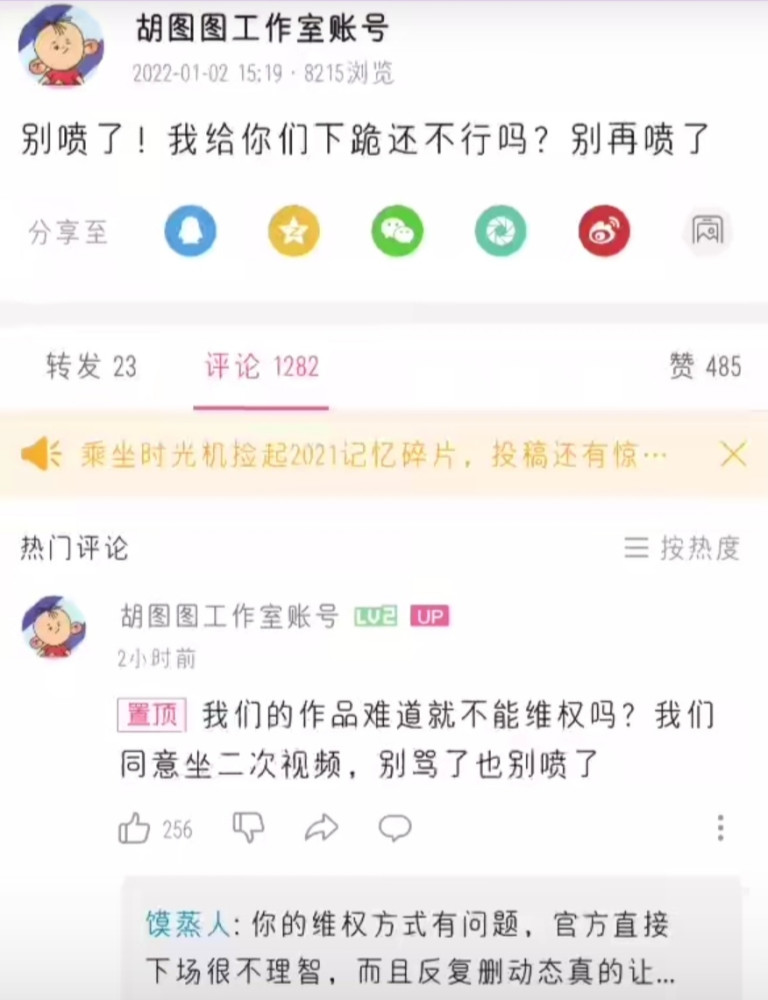Share the post to QQ
768x1000 pixels.
(x=190, y=231)
